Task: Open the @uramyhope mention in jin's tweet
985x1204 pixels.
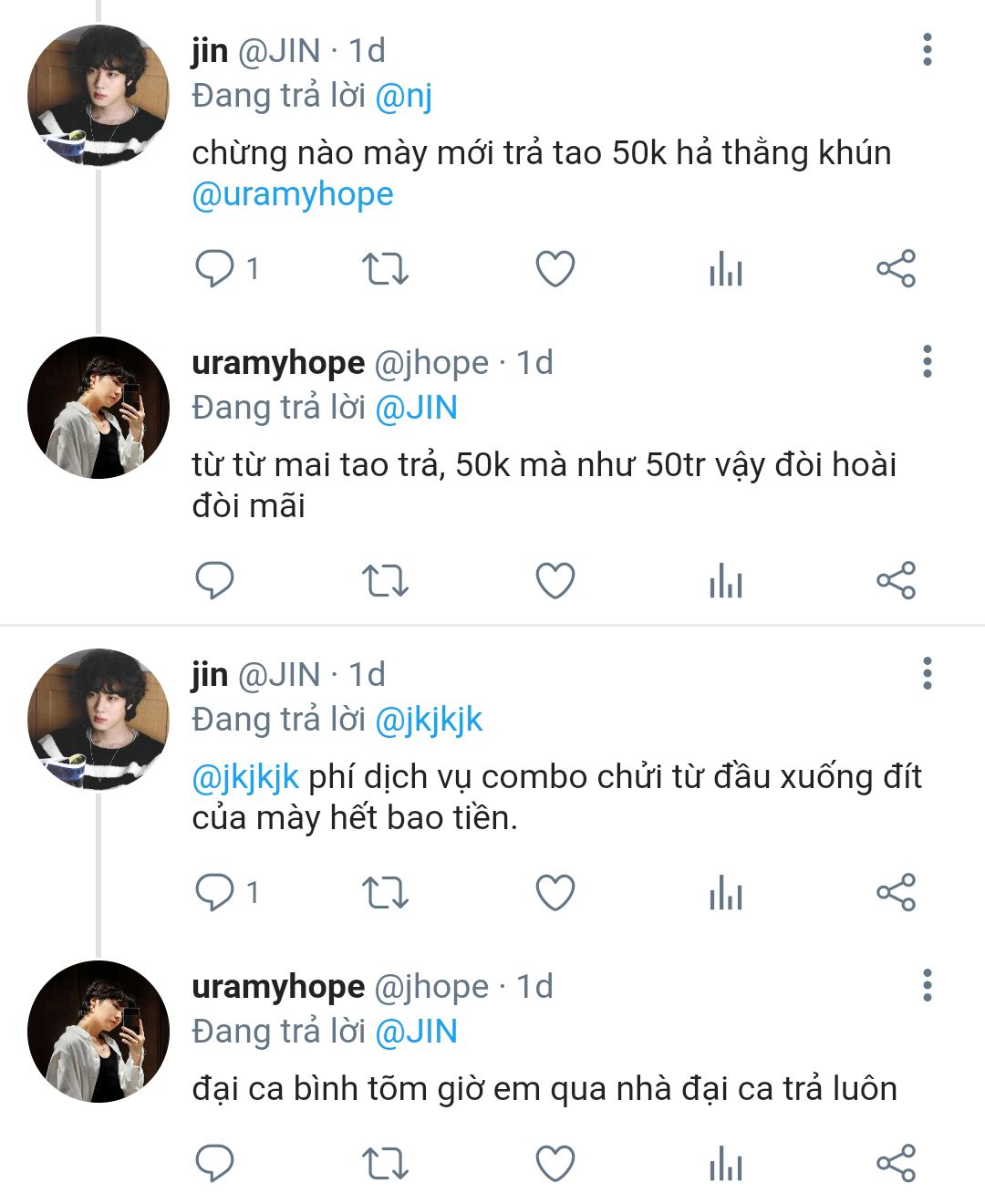Action: [x=293, y=194]
